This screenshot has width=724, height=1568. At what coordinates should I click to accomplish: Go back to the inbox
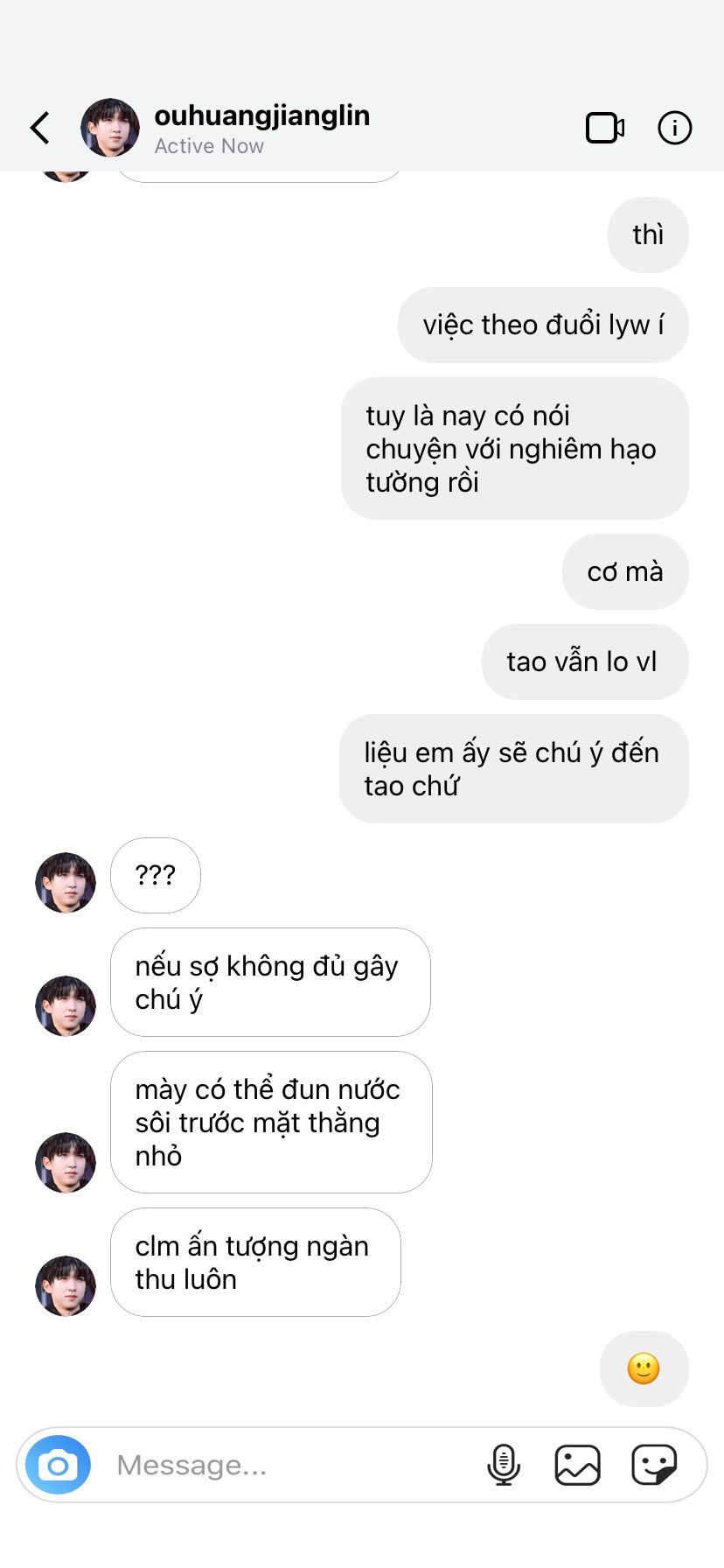coord(40,128)
